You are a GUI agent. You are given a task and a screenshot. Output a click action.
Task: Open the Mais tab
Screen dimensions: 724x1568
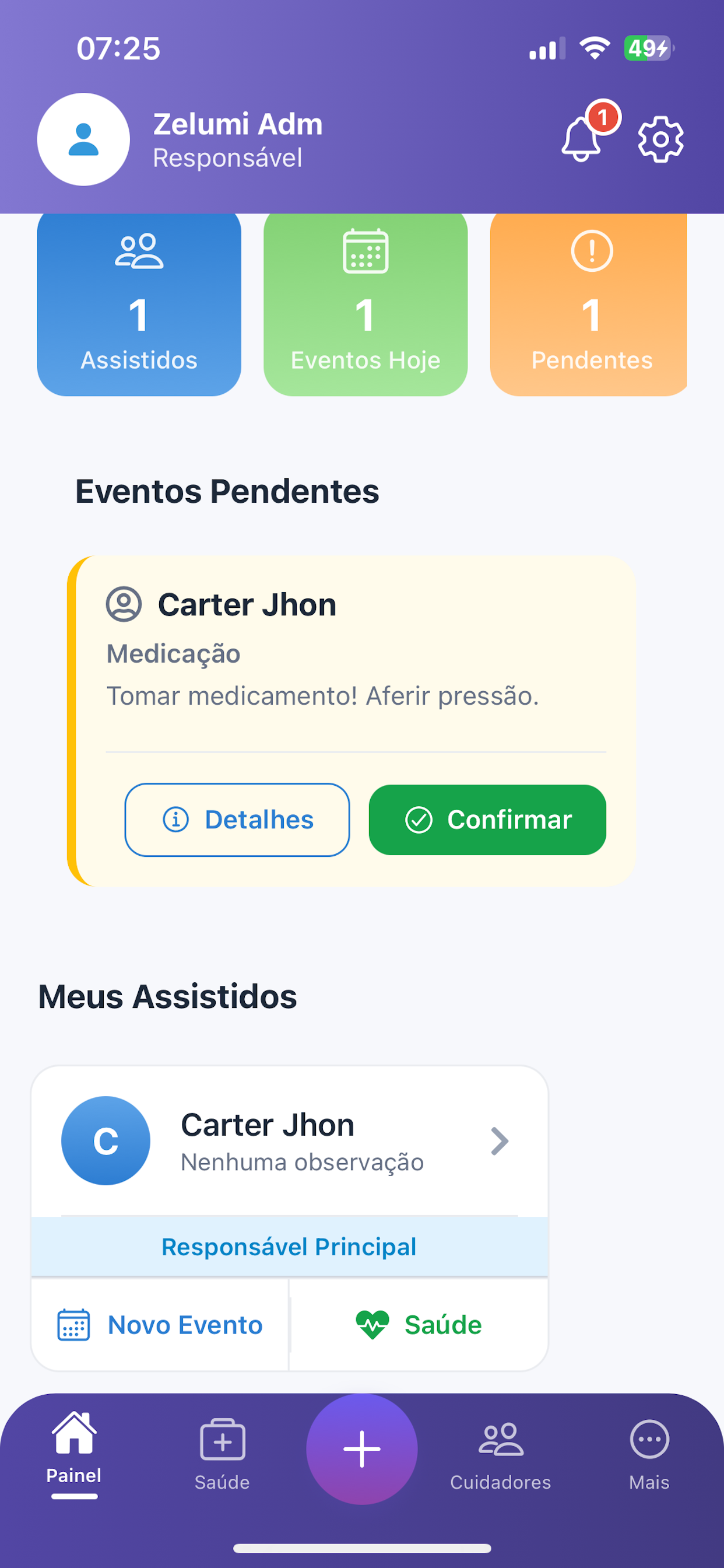649,1454
